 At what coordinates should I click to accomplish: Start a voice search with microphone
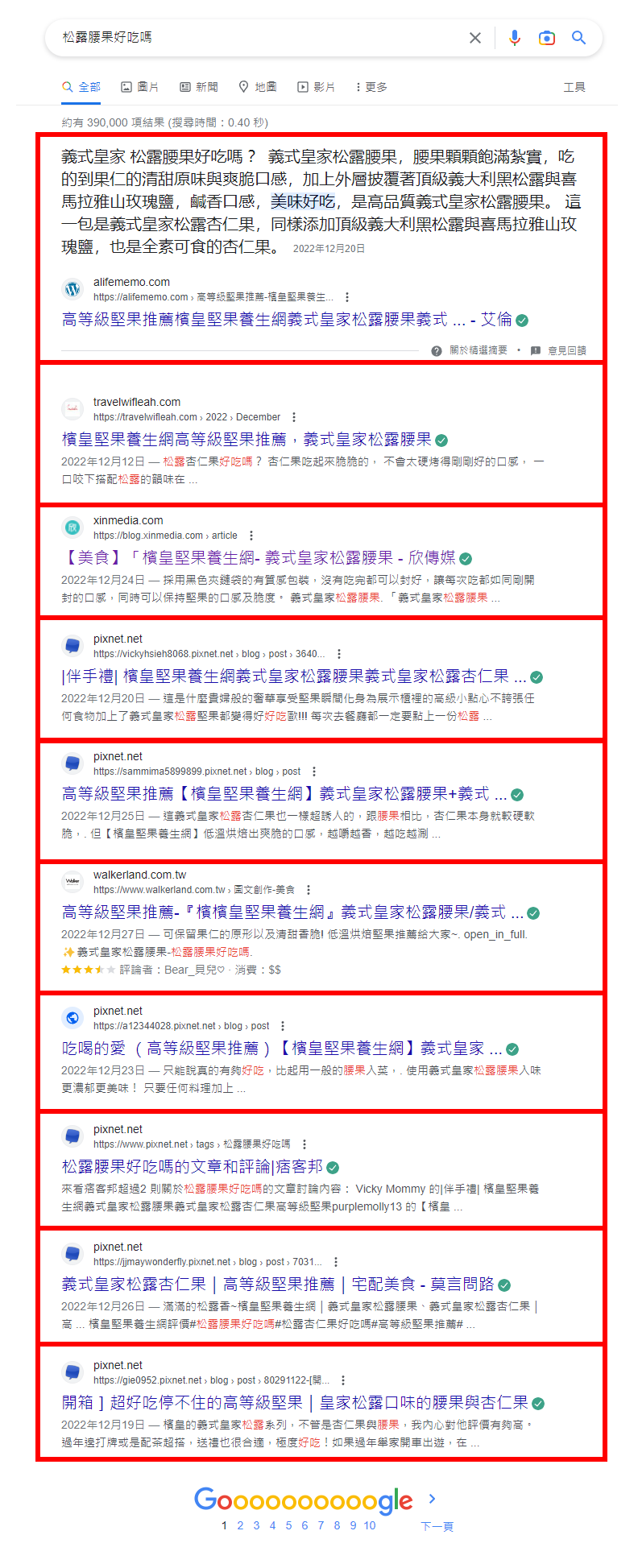point(514,38)
